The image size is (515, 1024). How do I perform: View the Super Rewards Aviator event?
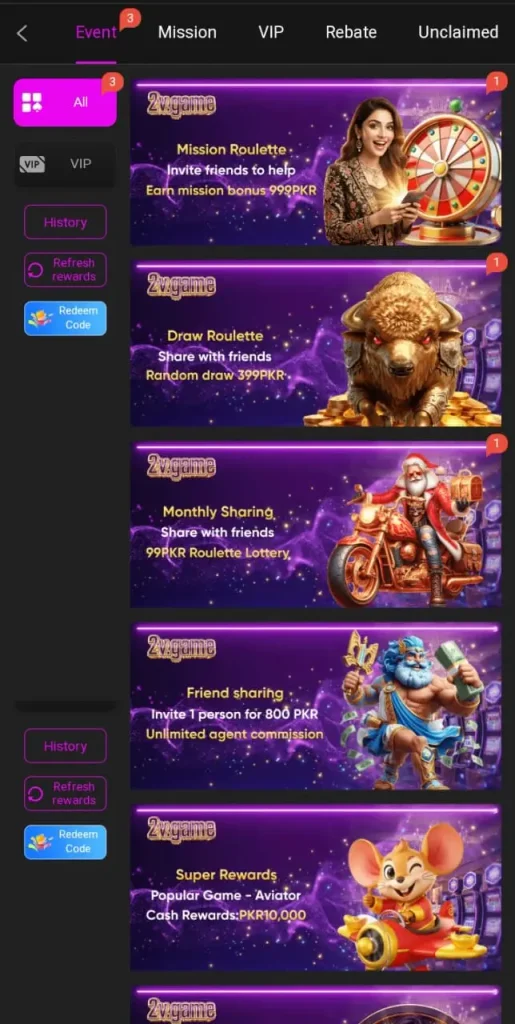coord(316,888)
